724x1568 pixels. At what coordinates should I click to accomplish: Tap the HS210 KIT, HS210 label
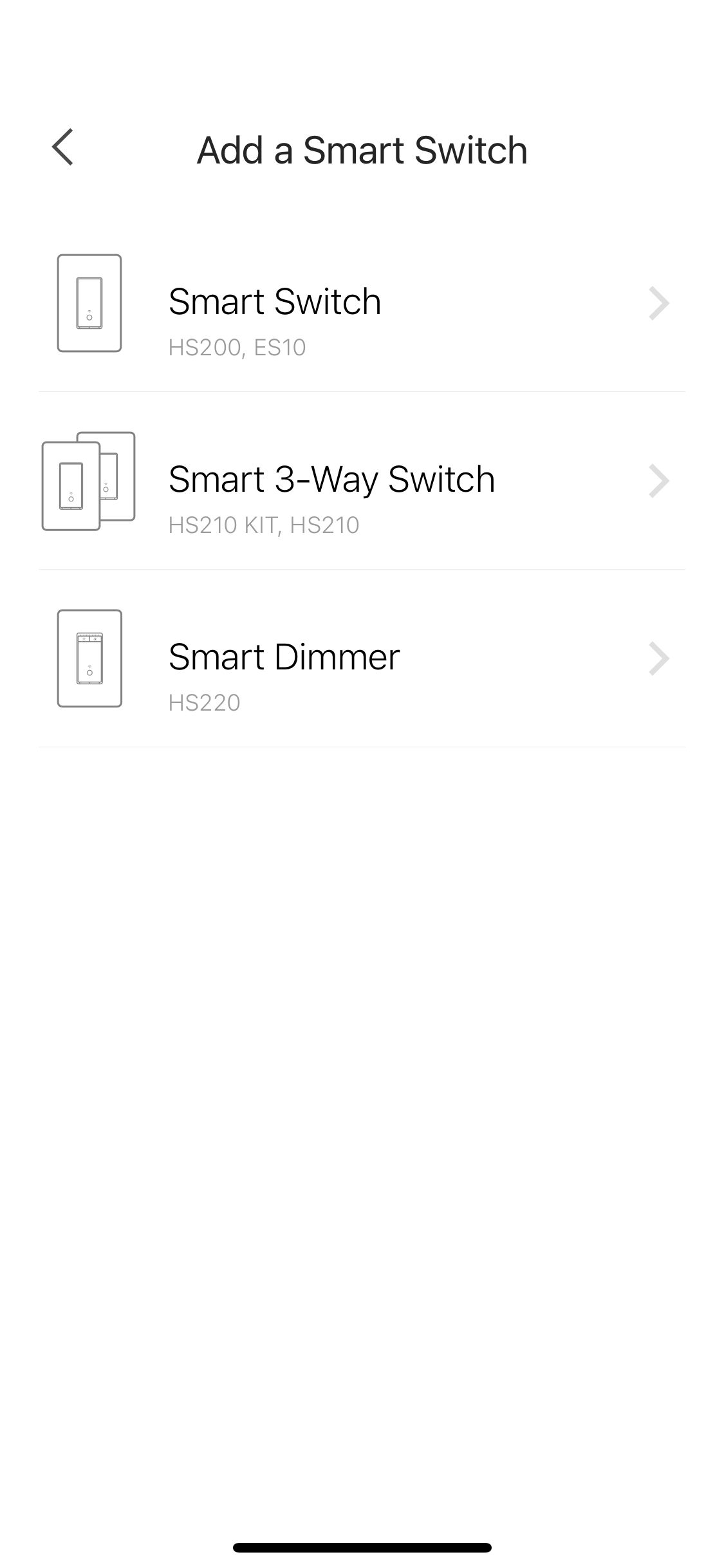click(x=265, y=525)
